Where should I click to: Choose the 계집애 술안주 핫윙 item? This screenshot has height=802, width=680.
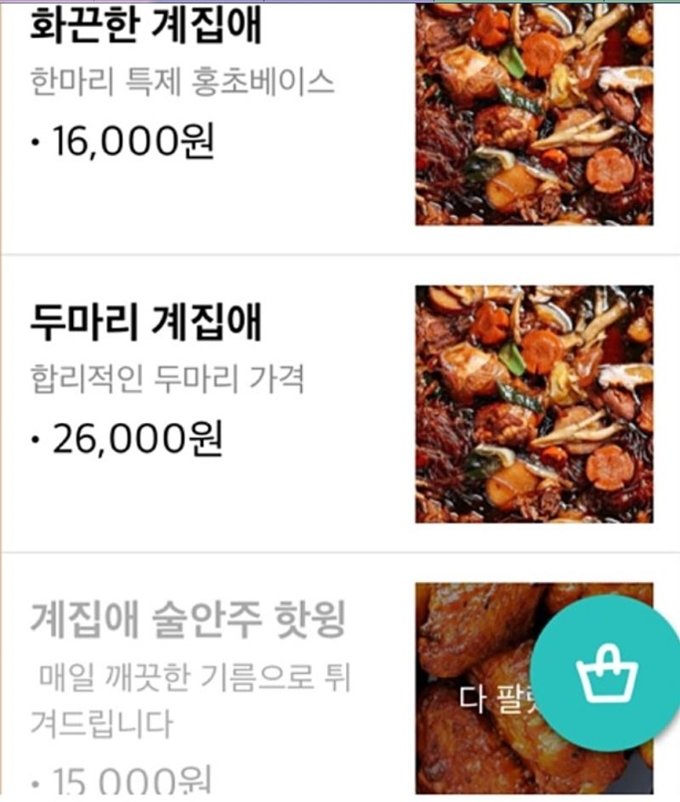188,620
